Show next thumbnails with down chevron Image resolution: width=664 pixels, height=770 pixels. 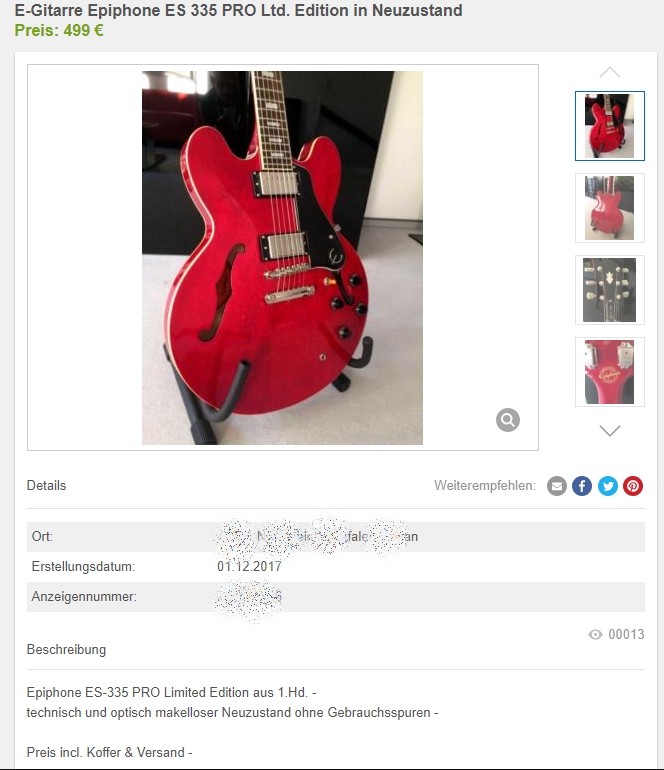tap(609, 430)
